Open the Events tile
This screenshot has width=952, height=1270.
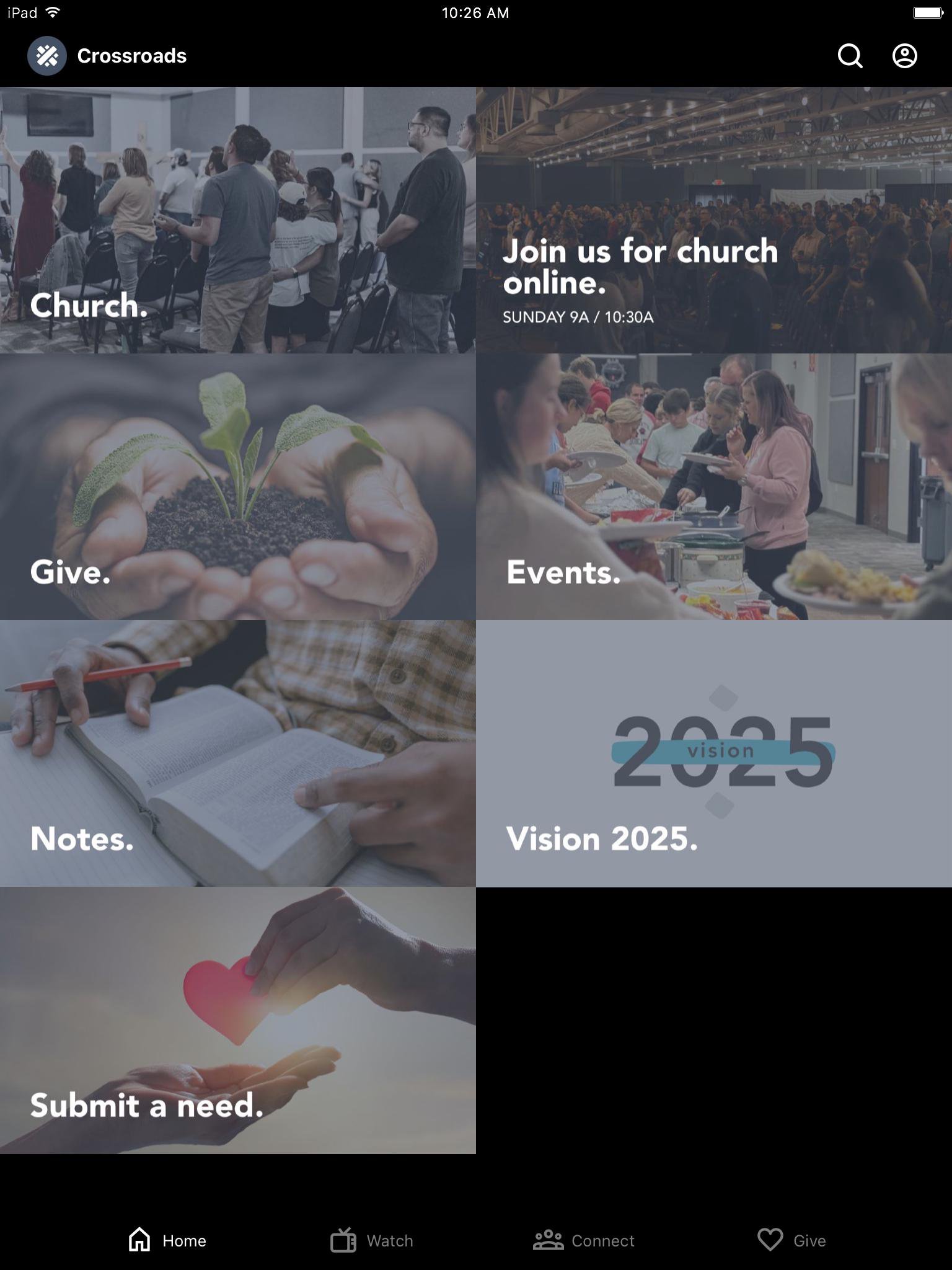(x=714, y=487)
